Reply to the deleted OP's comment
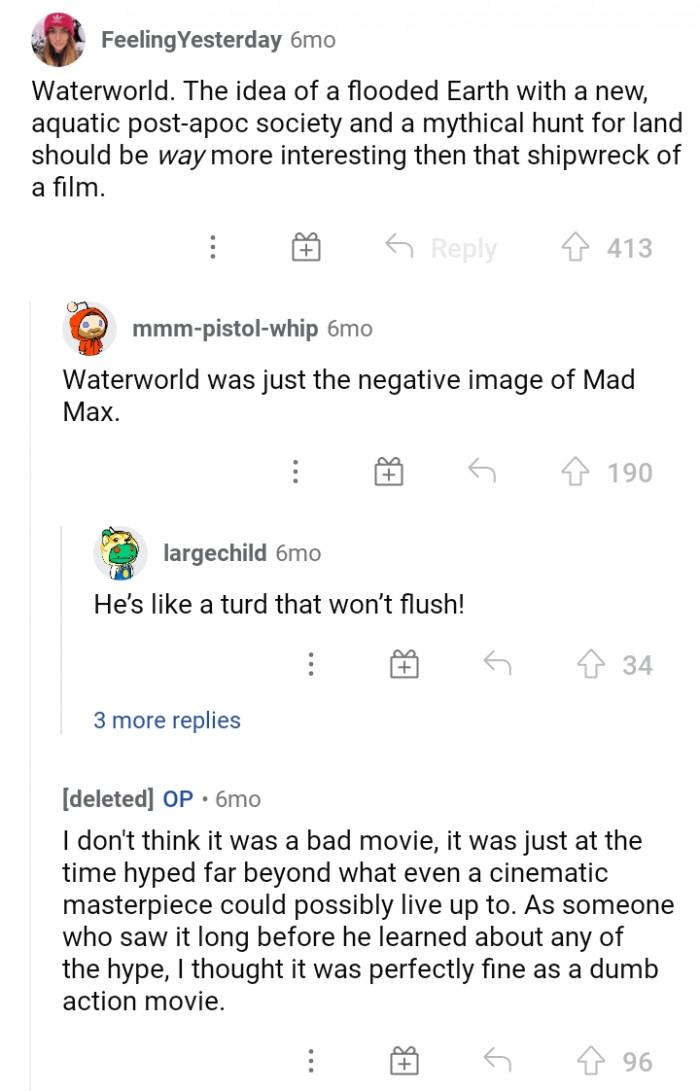Viewport: 700px width, 1091px height. point(497,1061)
